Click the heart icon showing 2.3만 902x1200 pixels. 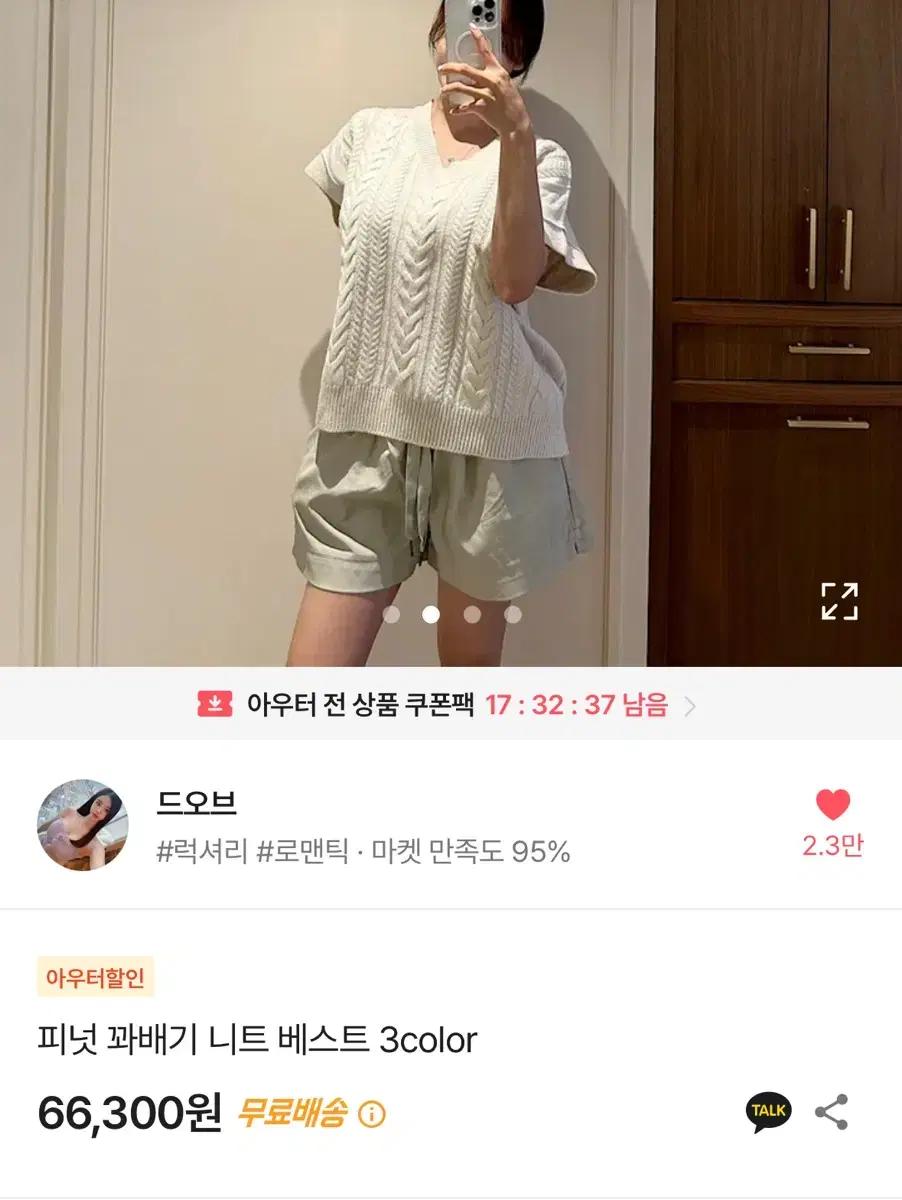[x=832, y=816]
